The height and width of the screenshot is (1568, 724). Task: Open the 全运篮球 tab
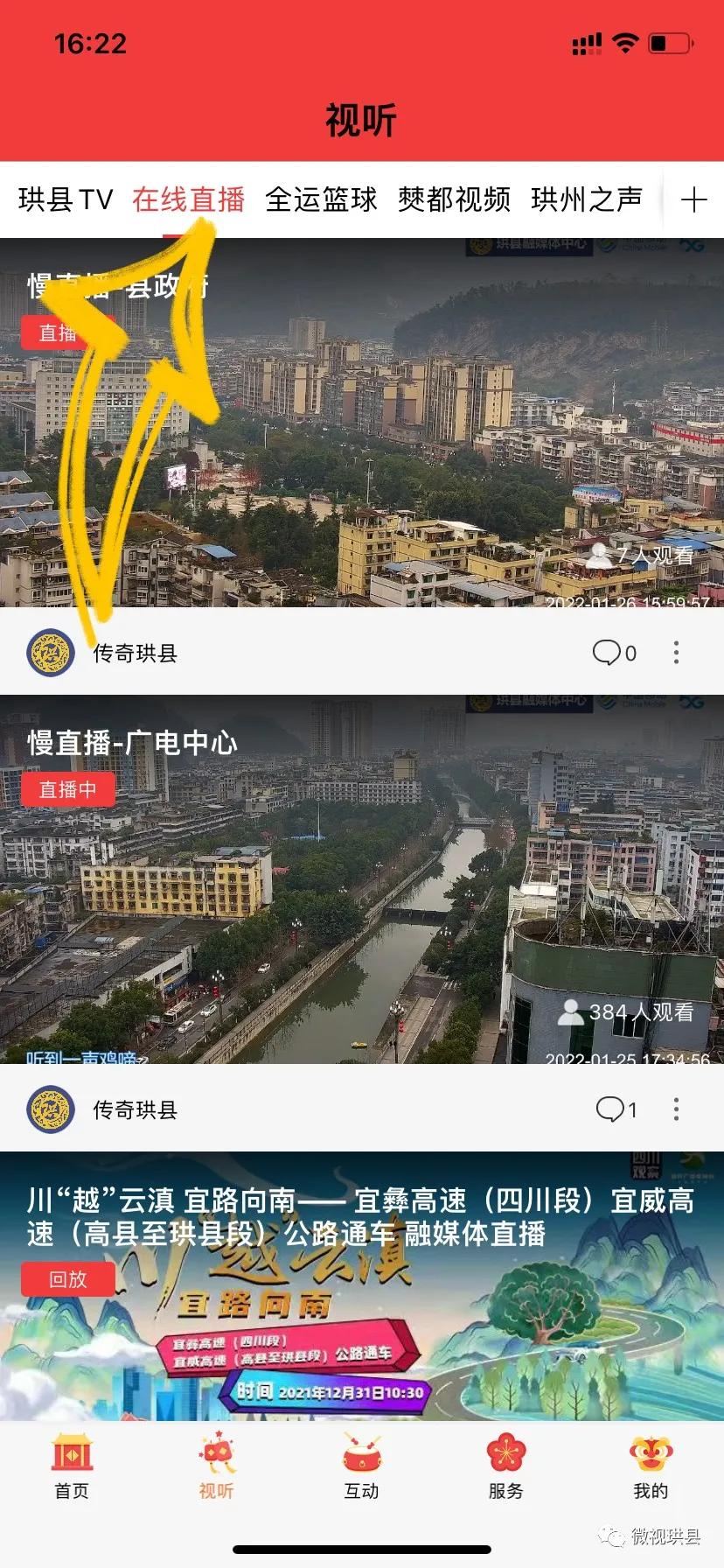(321, 200)
